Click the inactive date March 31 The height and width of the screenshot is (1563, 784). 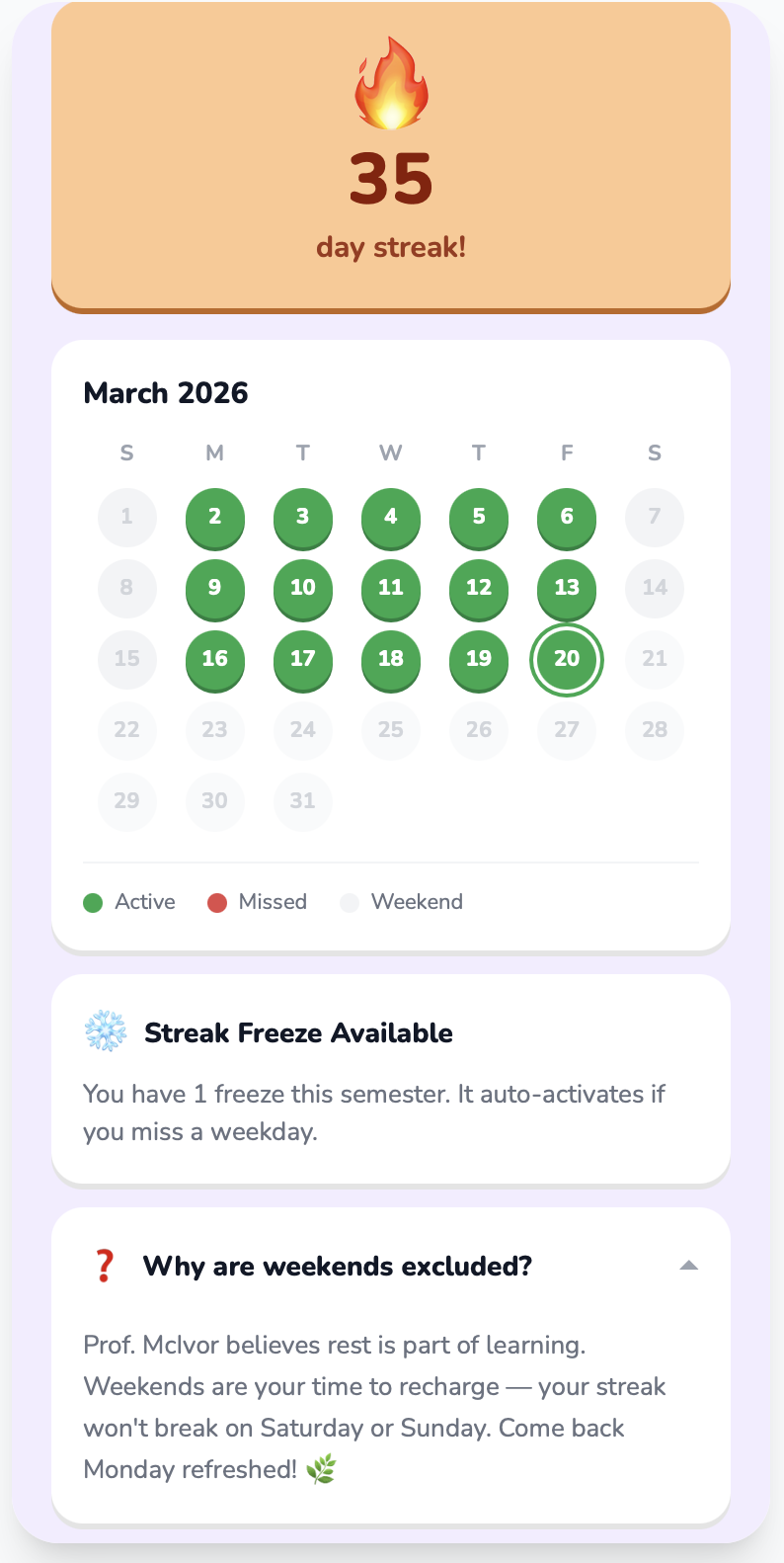[x=303, y=802]
